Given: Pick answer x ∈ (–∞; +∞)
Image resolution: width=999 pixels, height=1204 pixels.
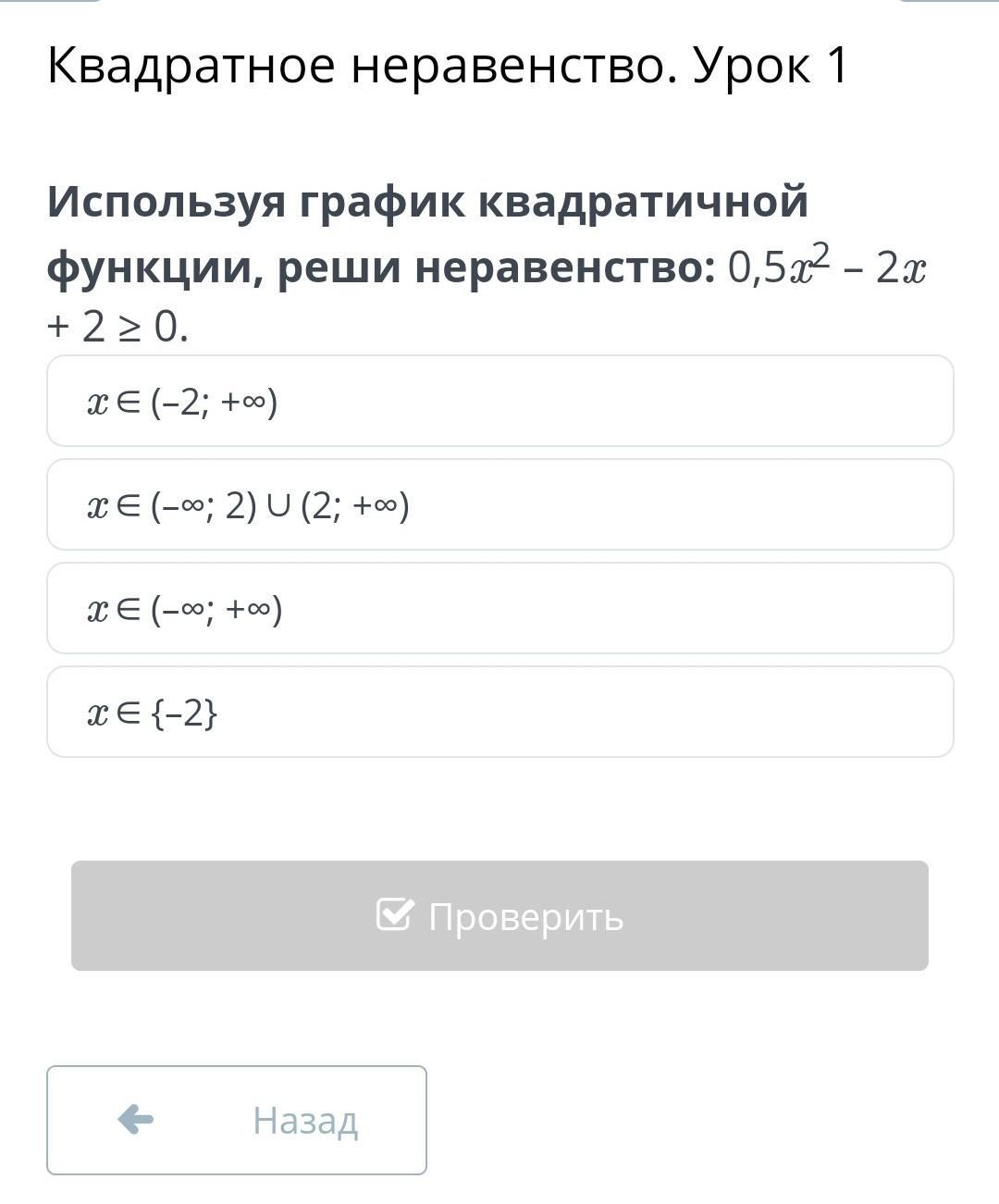Looking at the screenshot, I should tap(499, 608).
